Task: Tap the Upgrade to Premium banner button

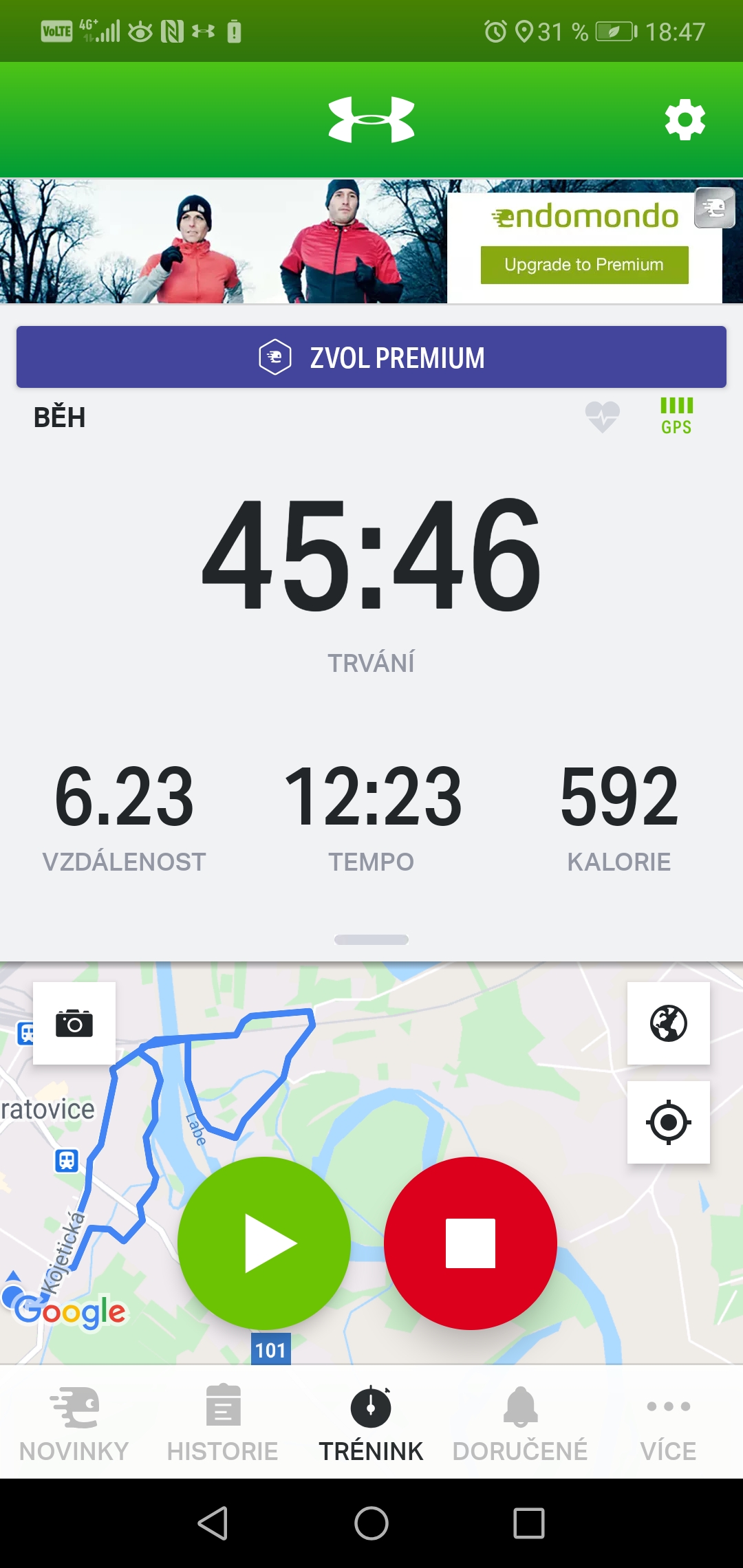Action: (x=584, y=265)
